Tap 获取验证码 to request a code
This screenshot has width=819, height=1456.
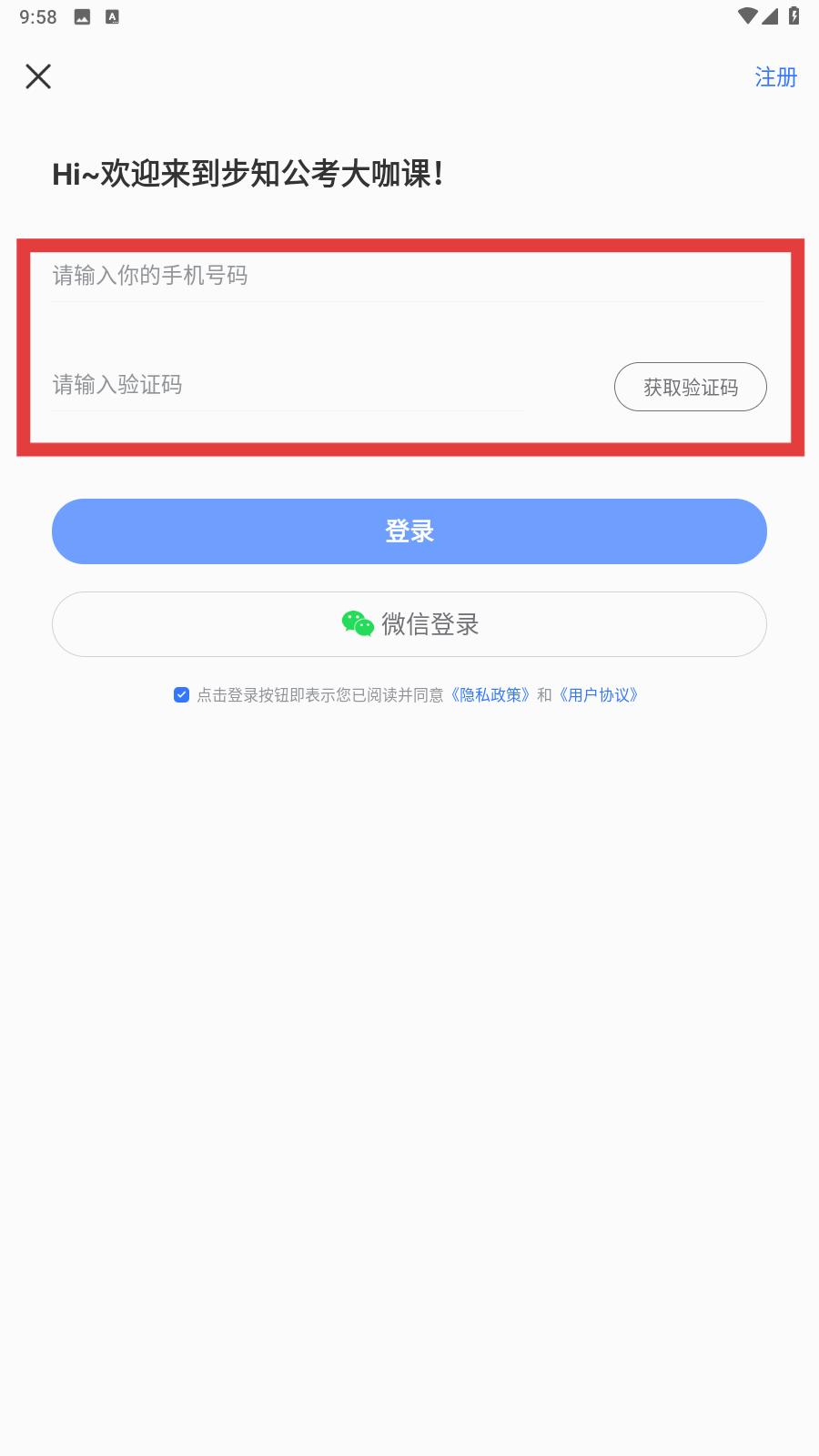[x=691, y=387]
